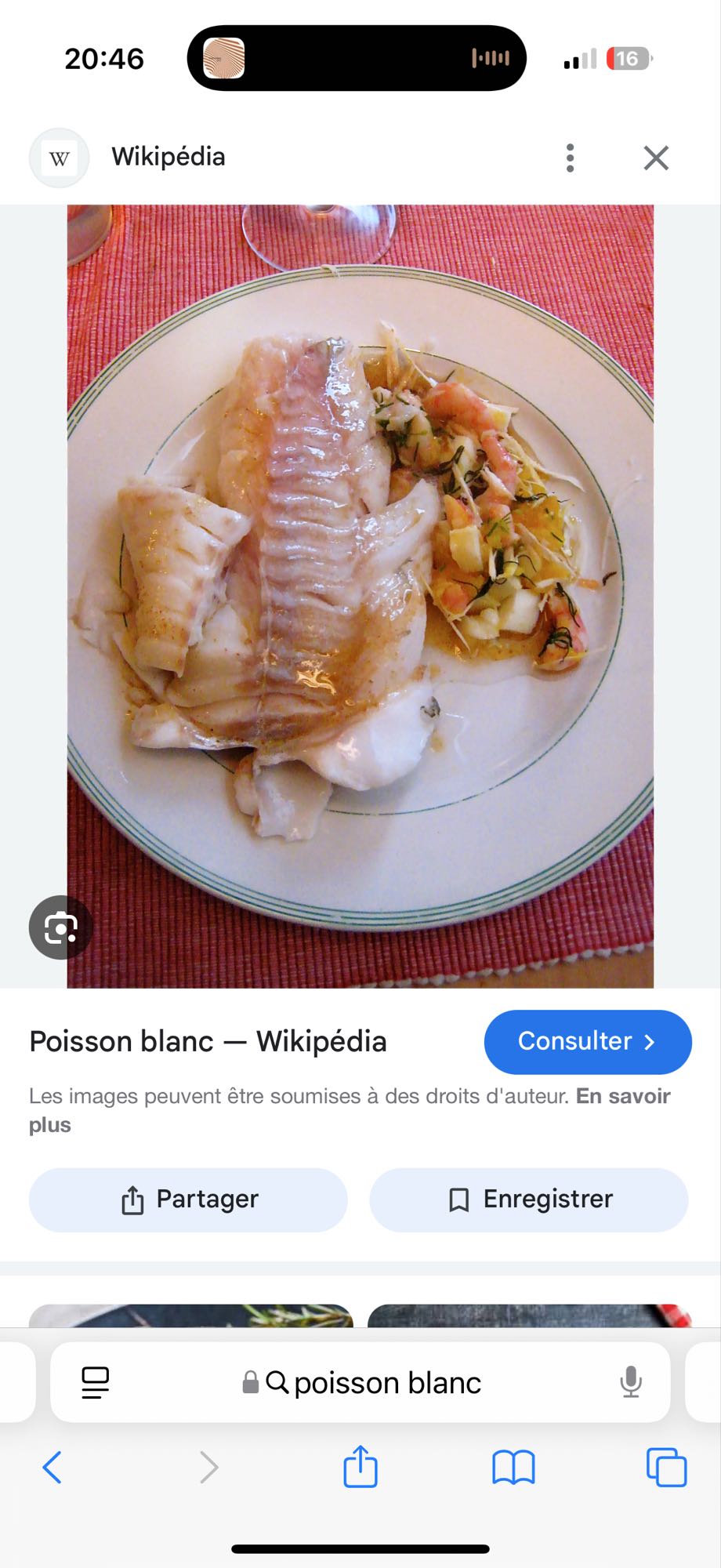721x1568 pixels.
Task: Tap the Wikipedia favicon next to the title
Action: point(58,157)
